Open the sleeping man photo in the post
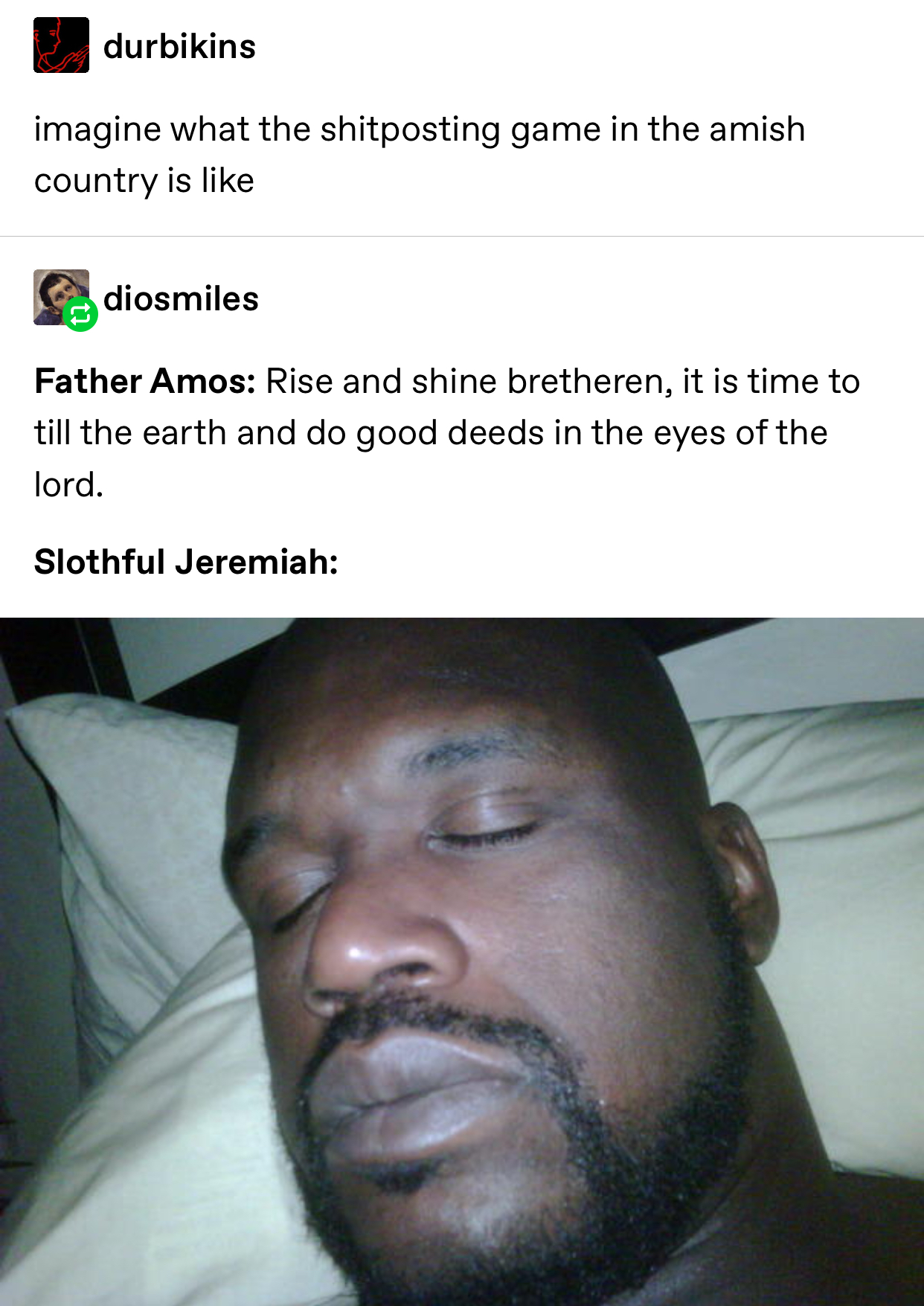The width and height of the screenshot is (924, 1306). 462,960
